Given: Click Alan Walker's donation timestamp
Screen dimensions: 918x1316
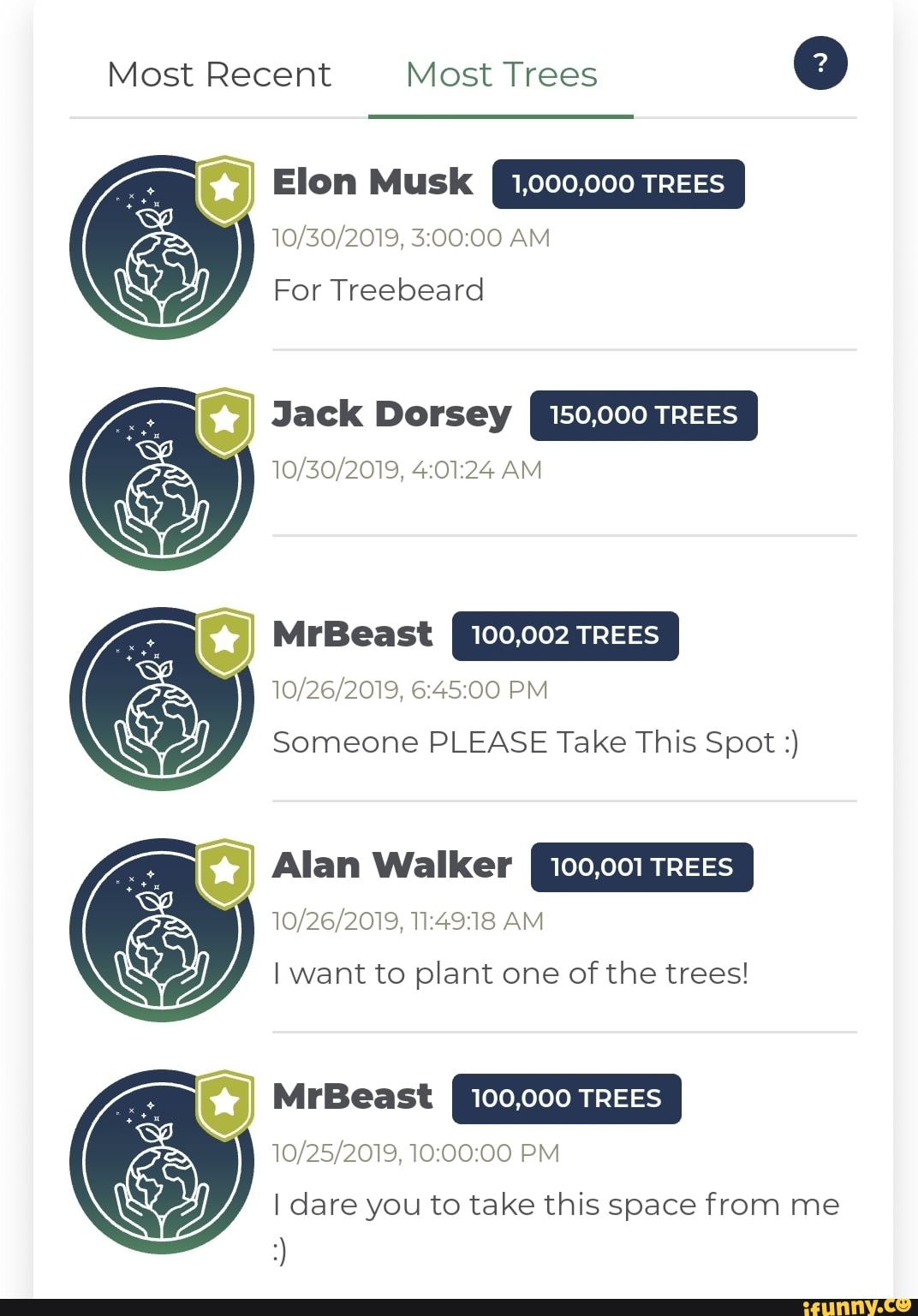Looking at the screenshot, I should tap(408, 920).
